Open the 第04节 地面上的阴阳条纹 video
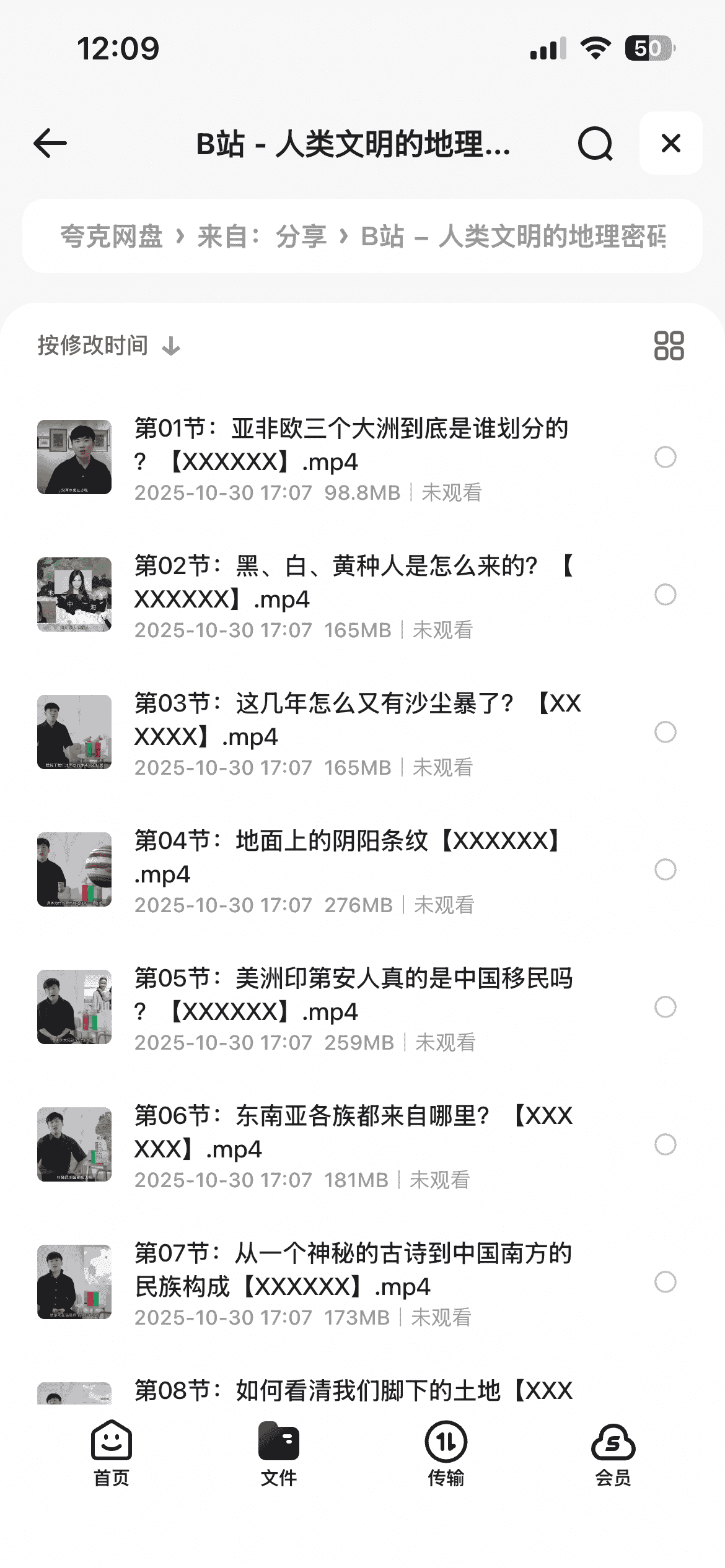The height and width of the screenshot is (1568, 725). [351, 858]
